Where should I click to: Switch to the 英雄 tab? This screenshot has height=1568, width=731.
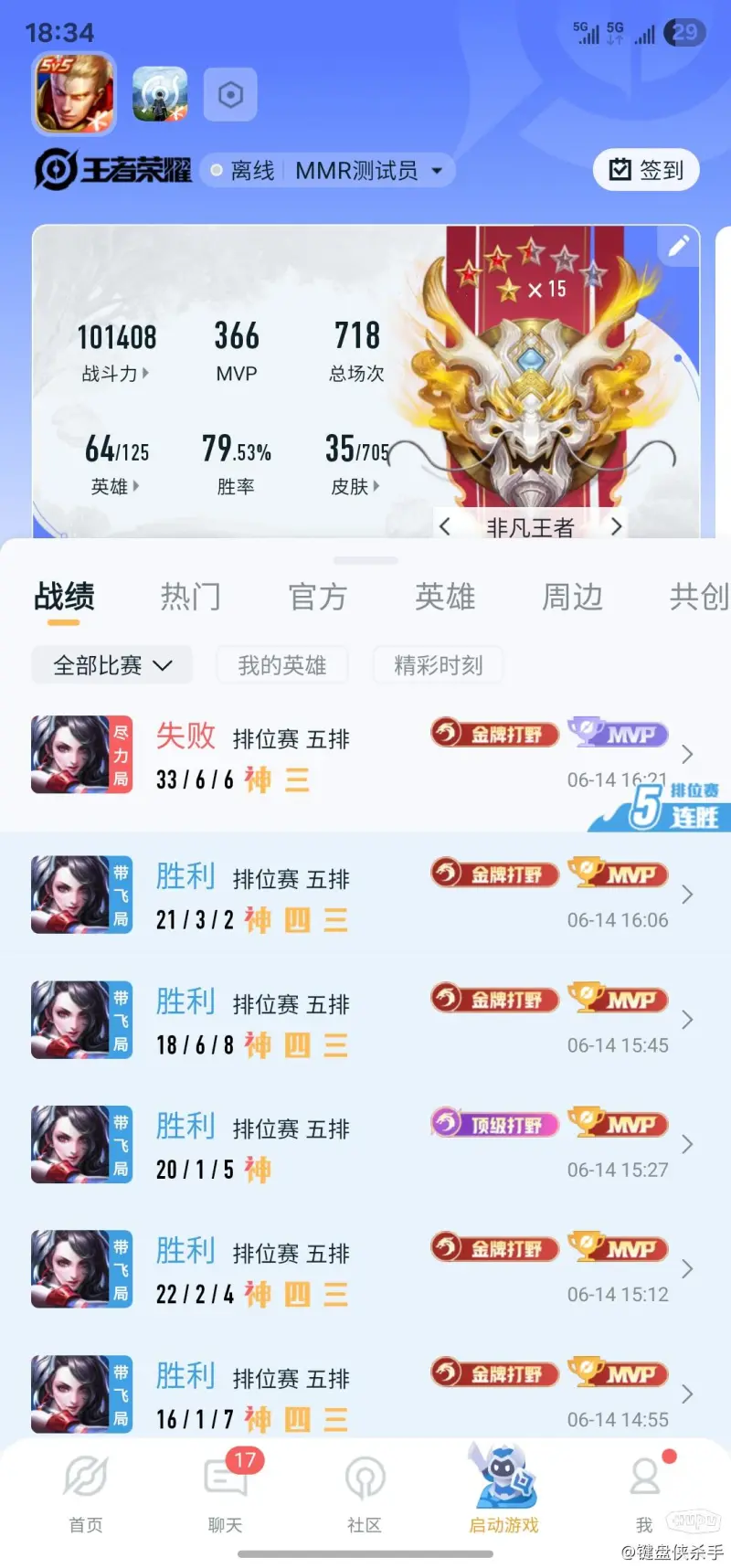(445, 597)
